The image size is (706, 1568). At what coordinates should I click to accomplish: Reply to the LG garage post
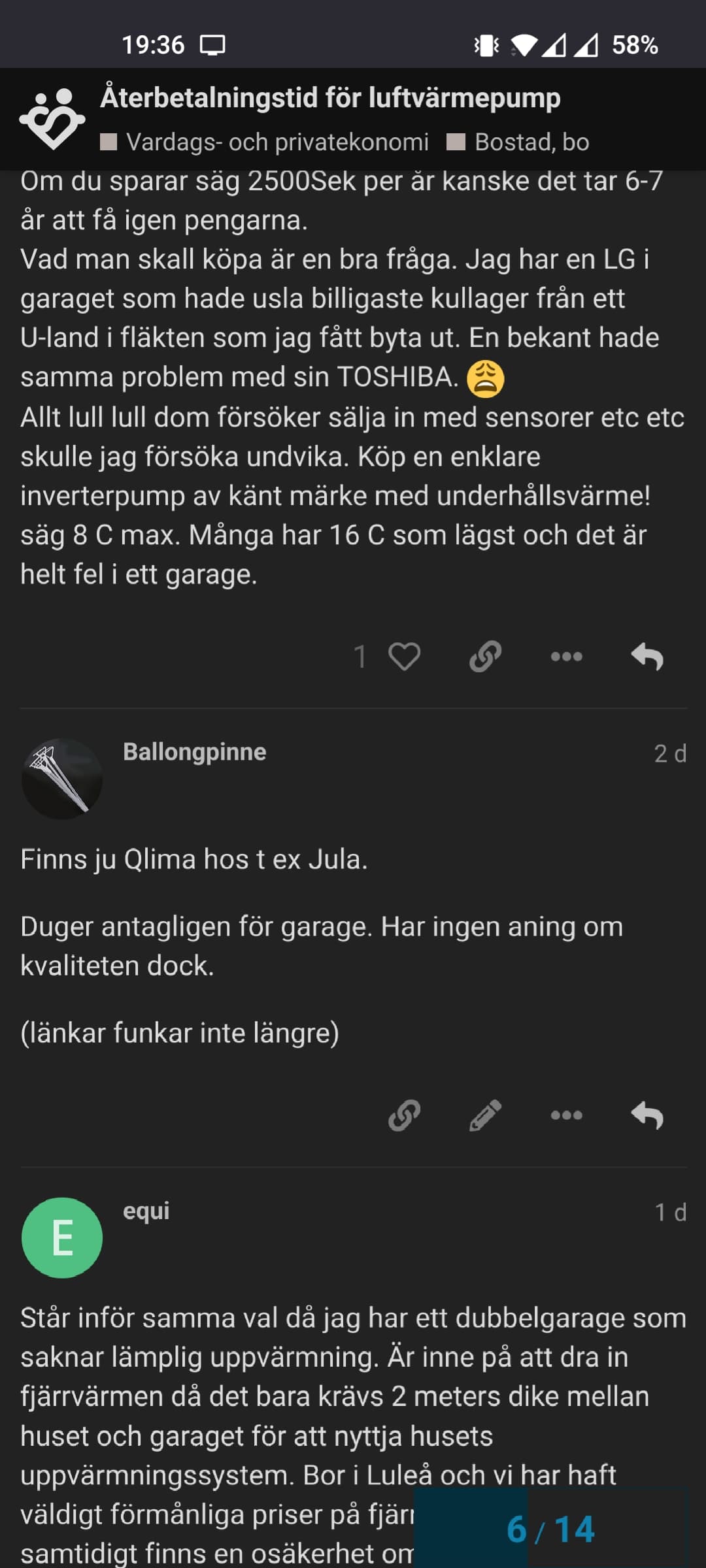click(647, 657)
